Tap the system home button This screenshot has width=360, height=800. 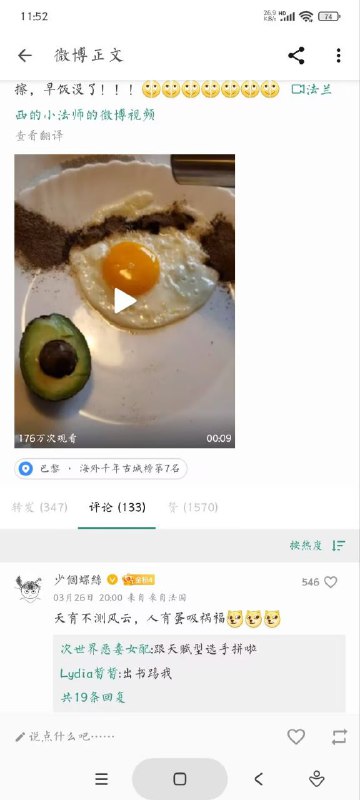point(179,779)
